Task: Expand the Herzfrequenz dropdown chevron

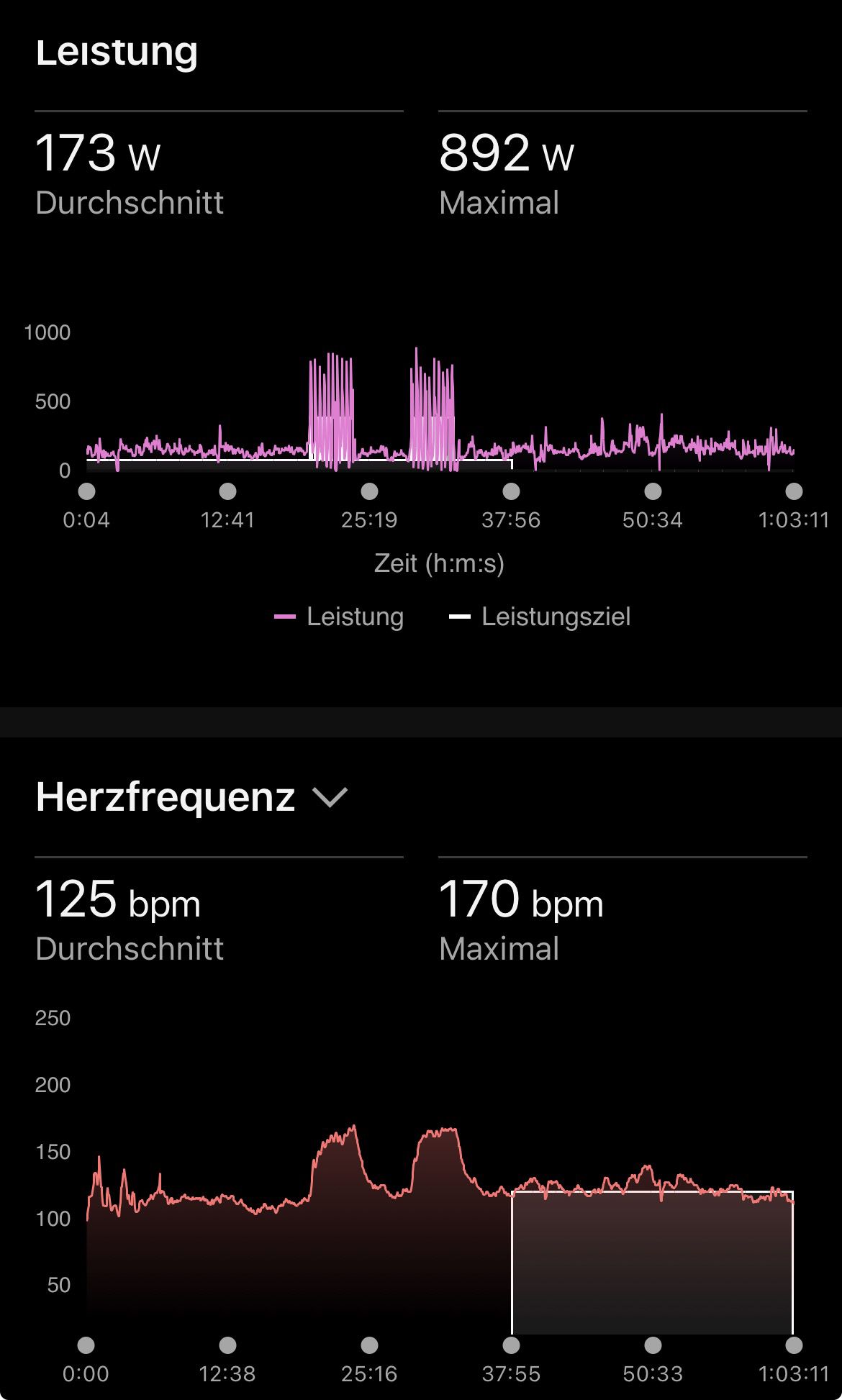Action: pos(330,797)
